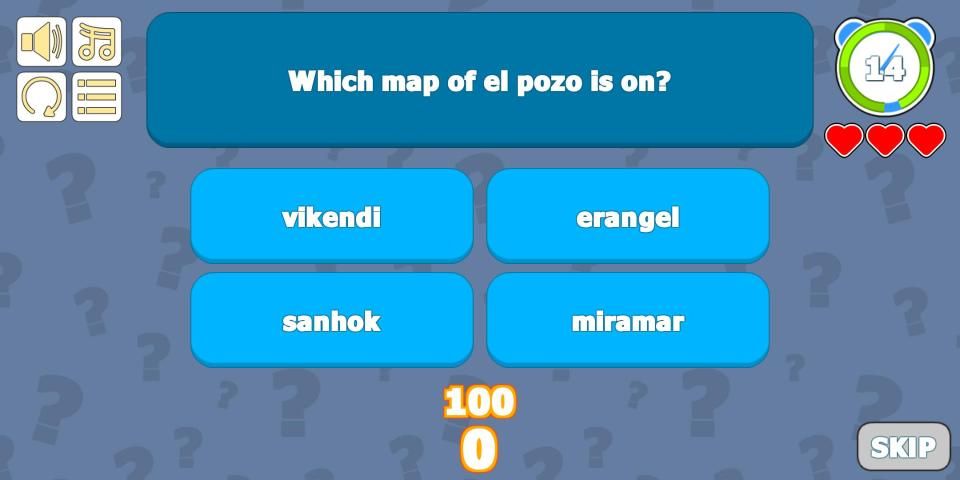Skip this question

(x=903, y=446)
